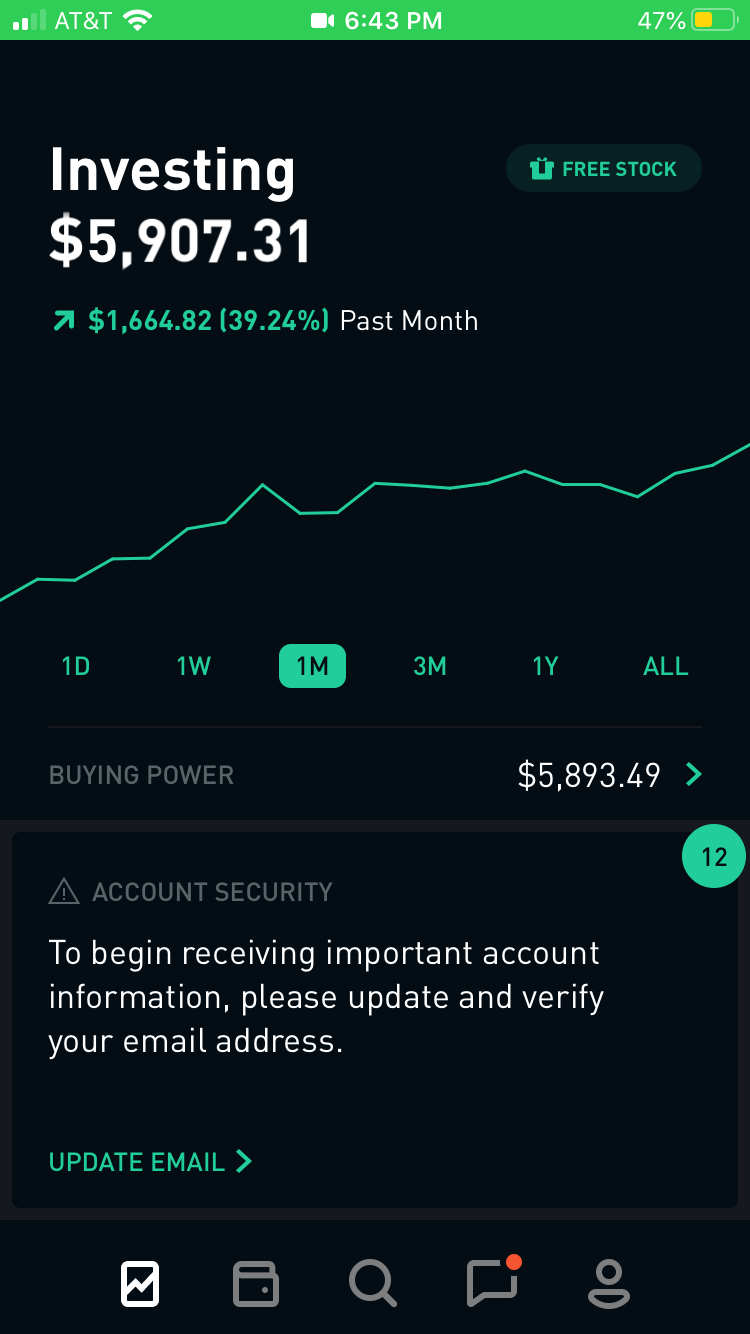750x1334 pixels.
Task: Open the Cash card icon in bottom navigation
Action: click(x=255, y=1284)
